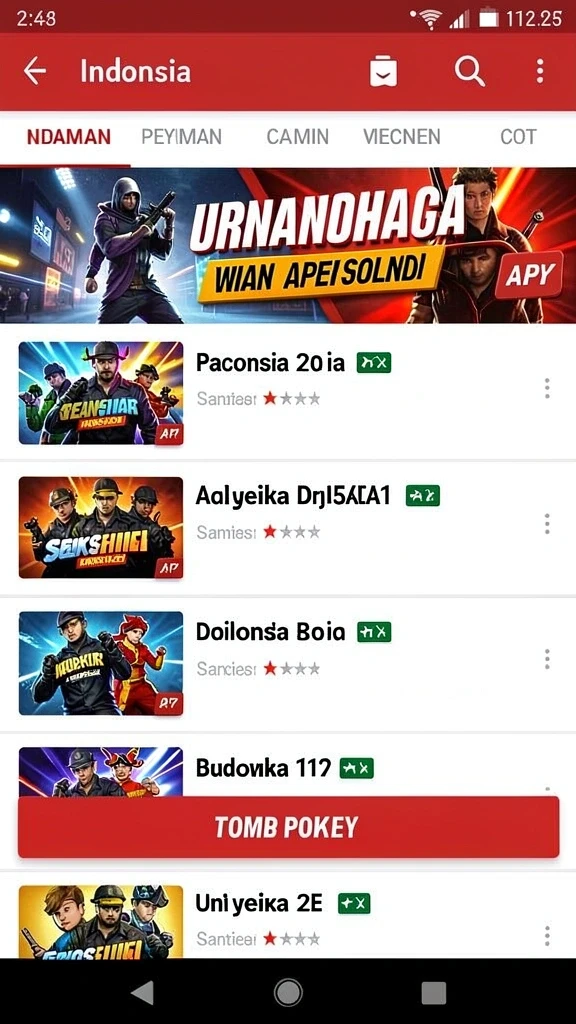Go to the system home screen
This screenshot has height=1024, width=576.
point(288,993)
